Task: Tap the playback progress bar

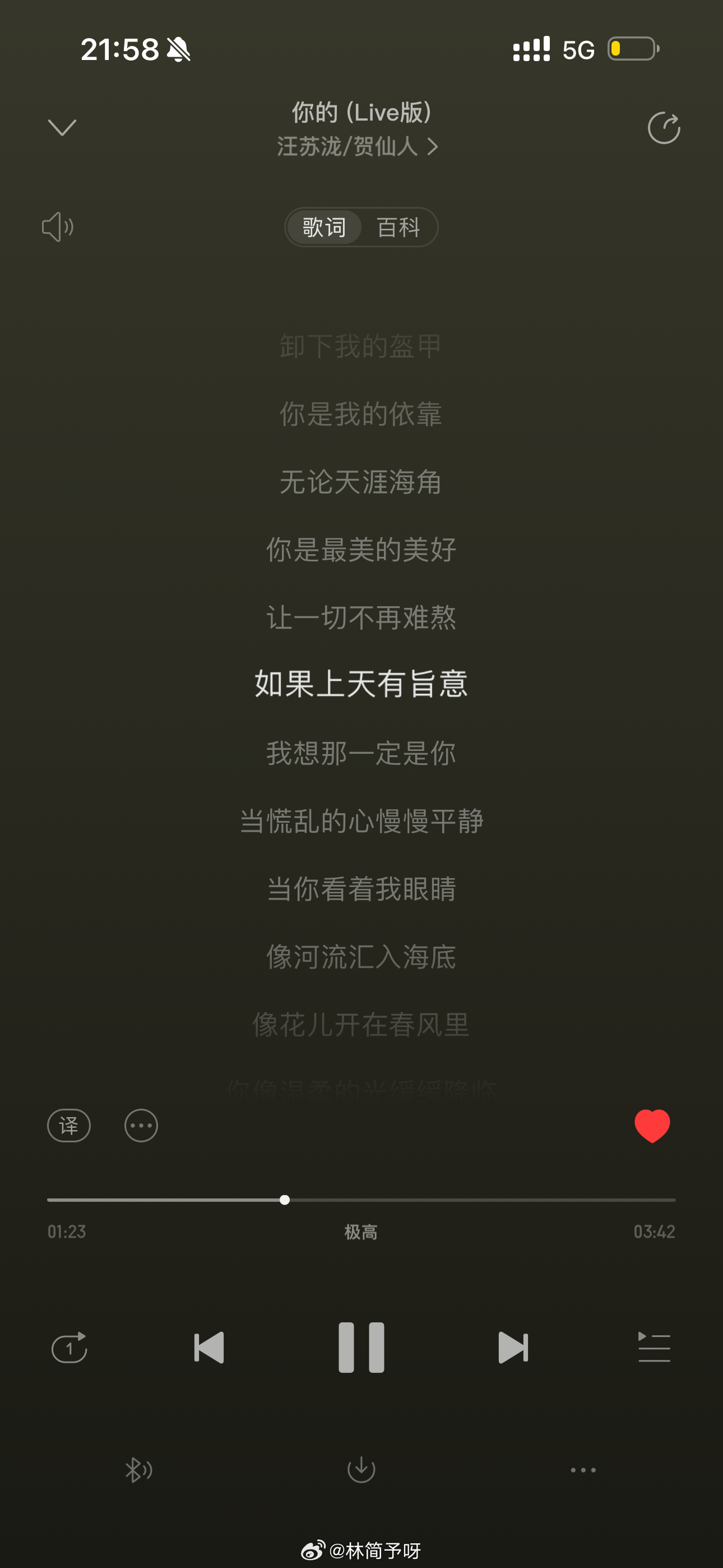Action: point(426,1200)
